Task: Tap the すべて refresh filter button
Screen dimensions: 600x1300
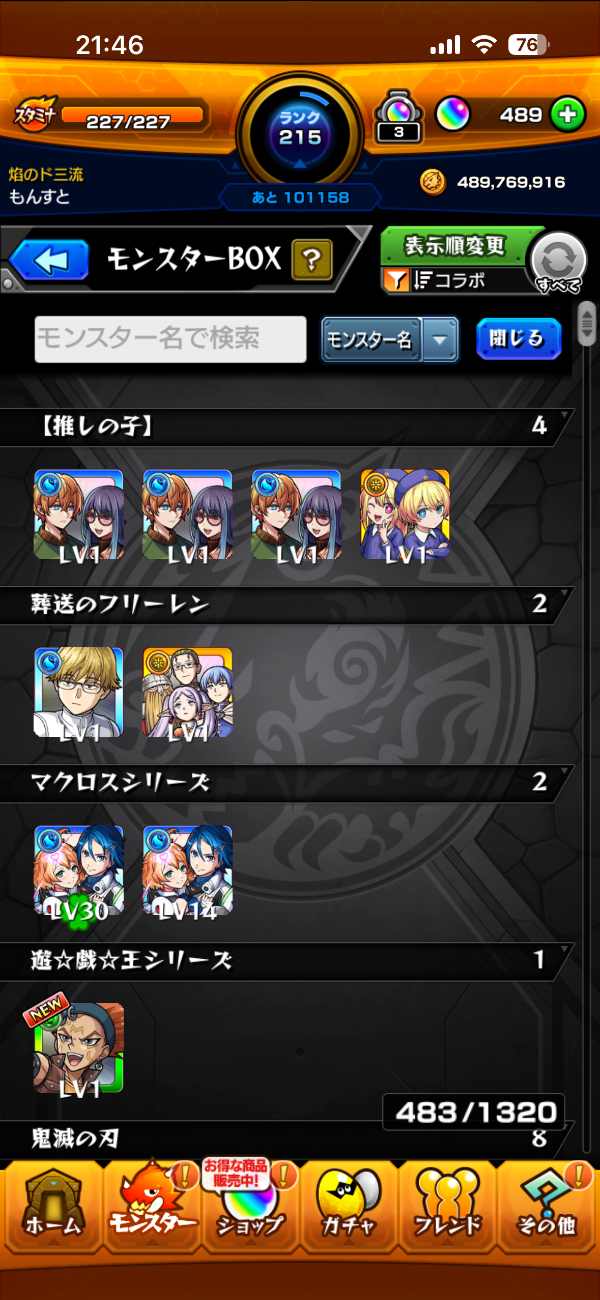Action: (558, 264)
